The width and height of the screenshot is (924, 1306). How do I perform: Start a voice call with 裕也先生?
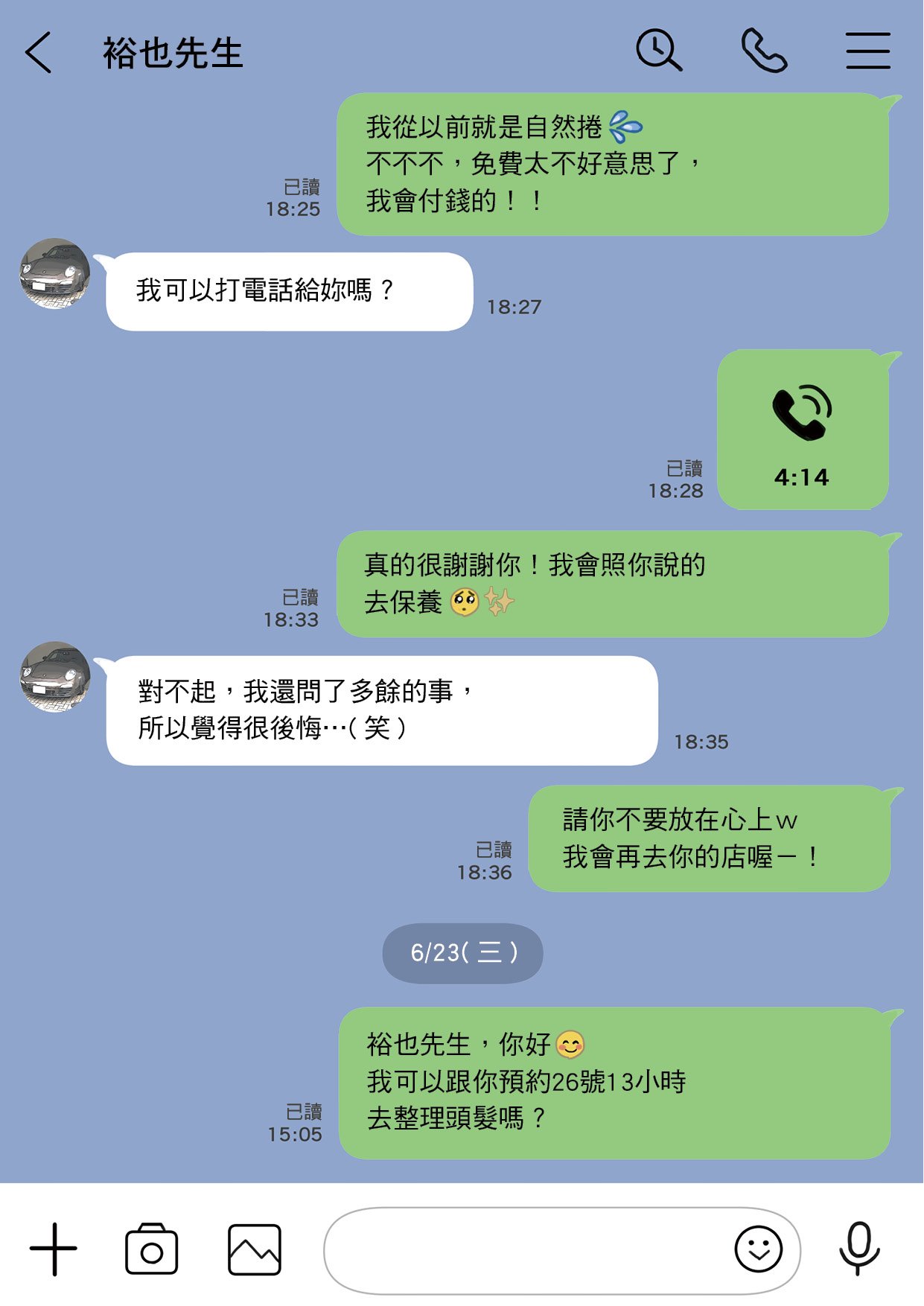pos(764,51)
